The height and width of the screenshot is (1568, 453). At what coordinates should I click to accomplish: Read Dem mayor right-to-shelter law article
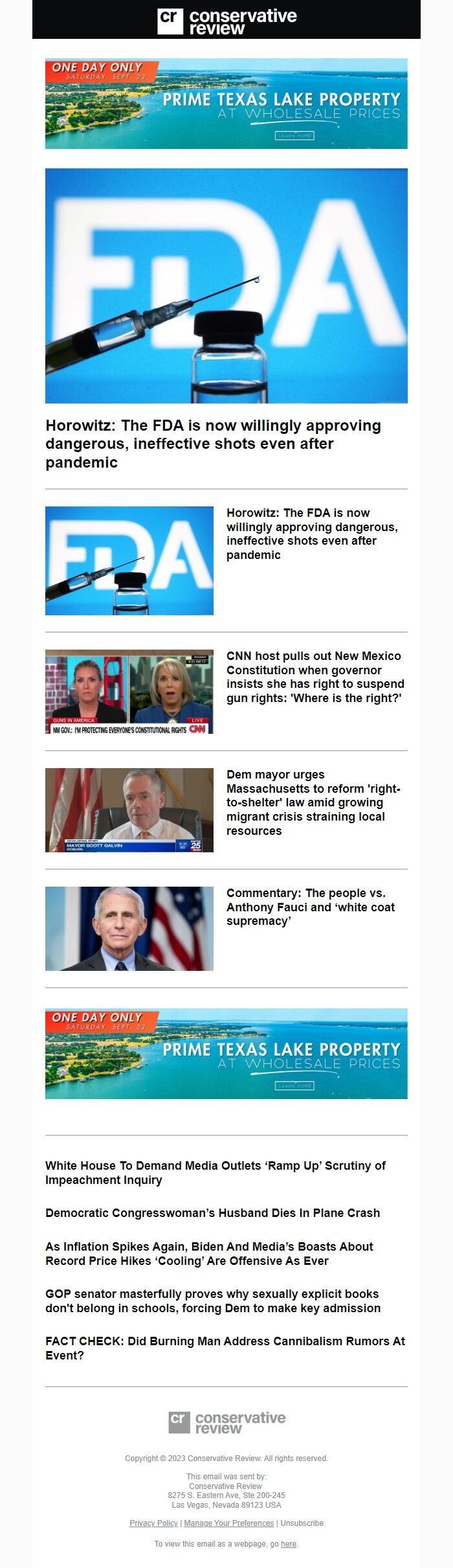click(x=313, y=802)
